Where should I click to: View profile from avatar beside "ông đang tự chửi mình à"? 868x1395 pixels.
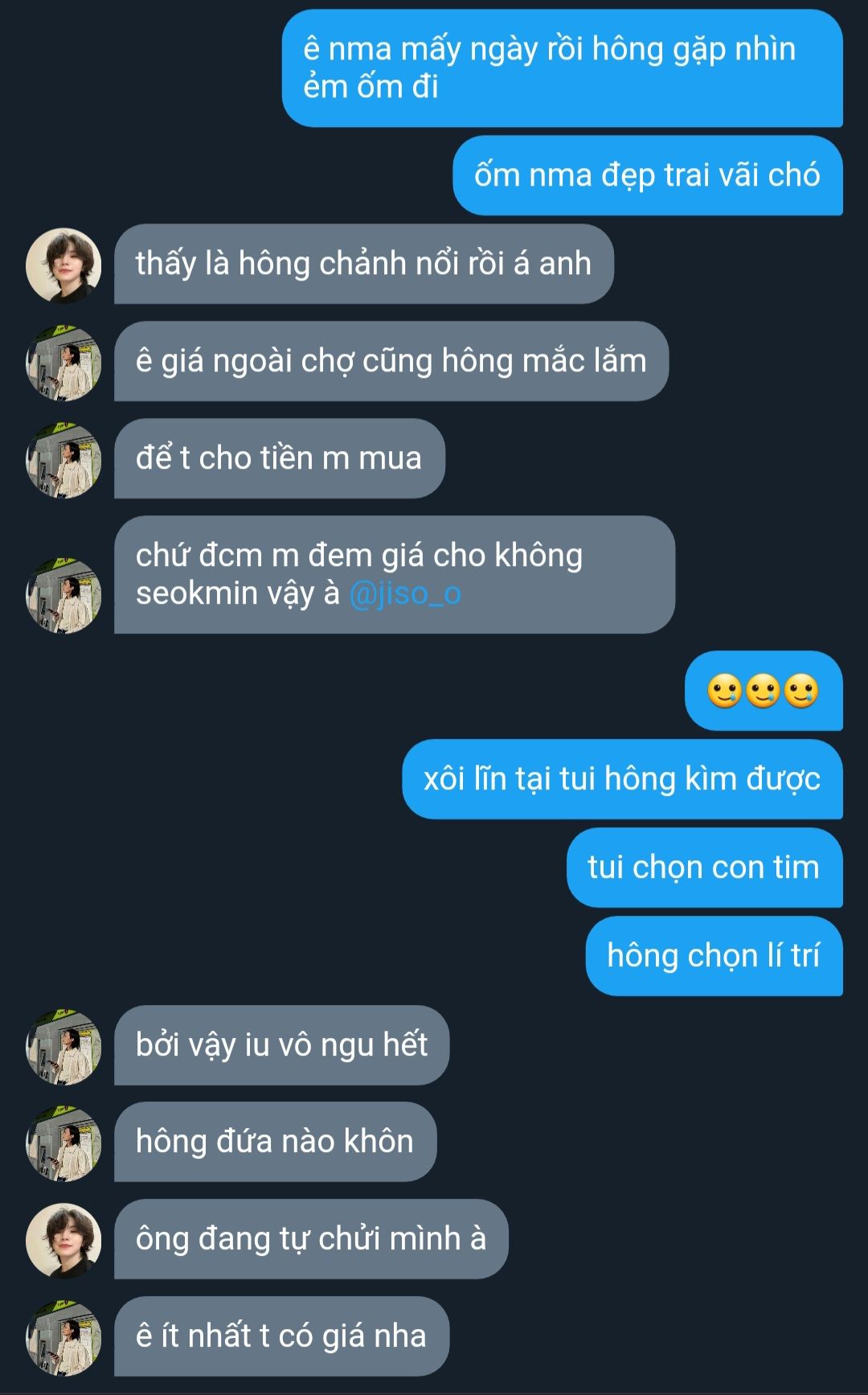[x=64, y=1241]
